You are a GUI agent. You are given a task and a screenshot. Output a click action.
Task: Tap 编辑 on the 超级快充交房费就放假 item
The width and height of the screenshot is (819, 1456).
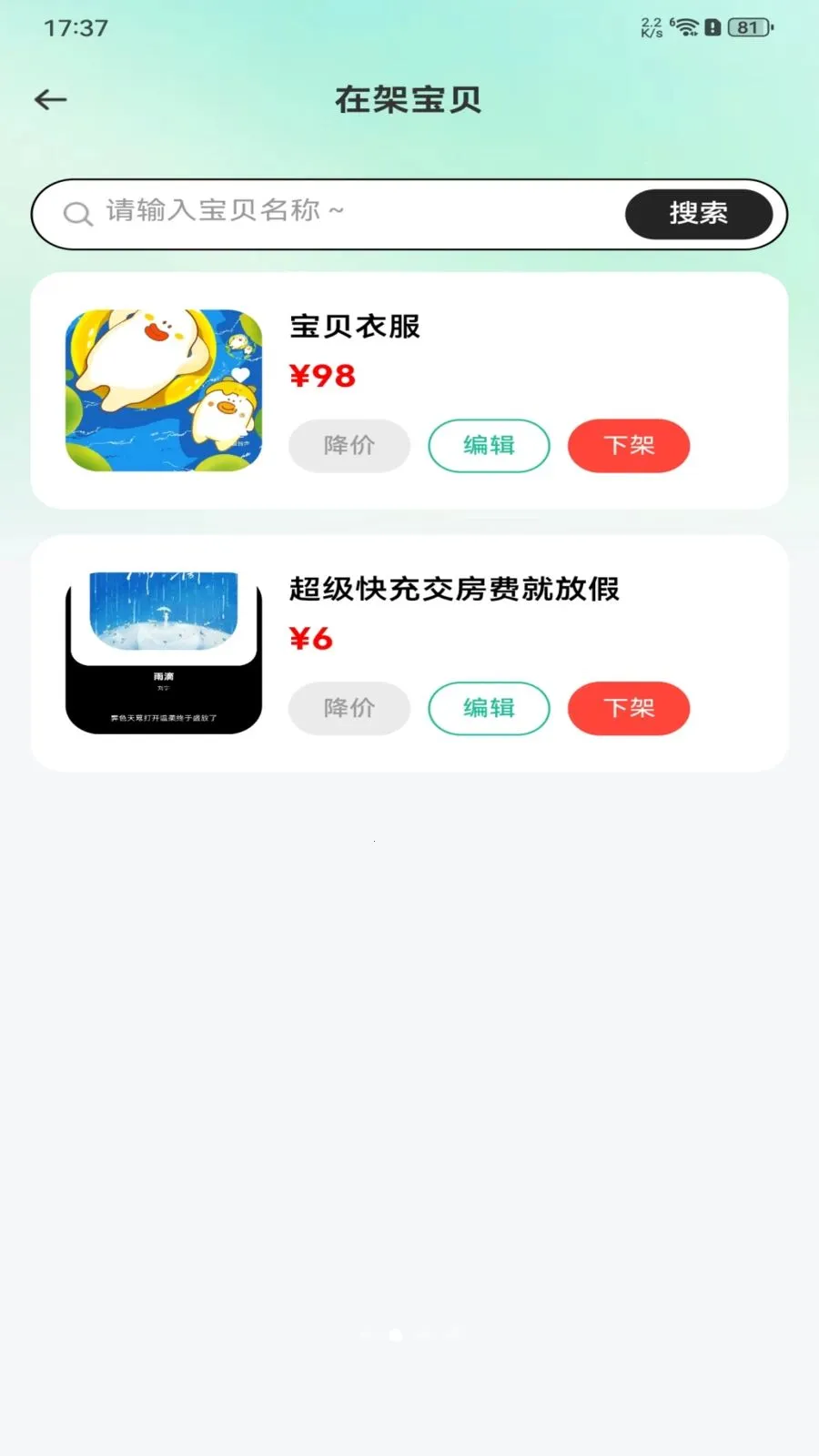coord(489,708)
